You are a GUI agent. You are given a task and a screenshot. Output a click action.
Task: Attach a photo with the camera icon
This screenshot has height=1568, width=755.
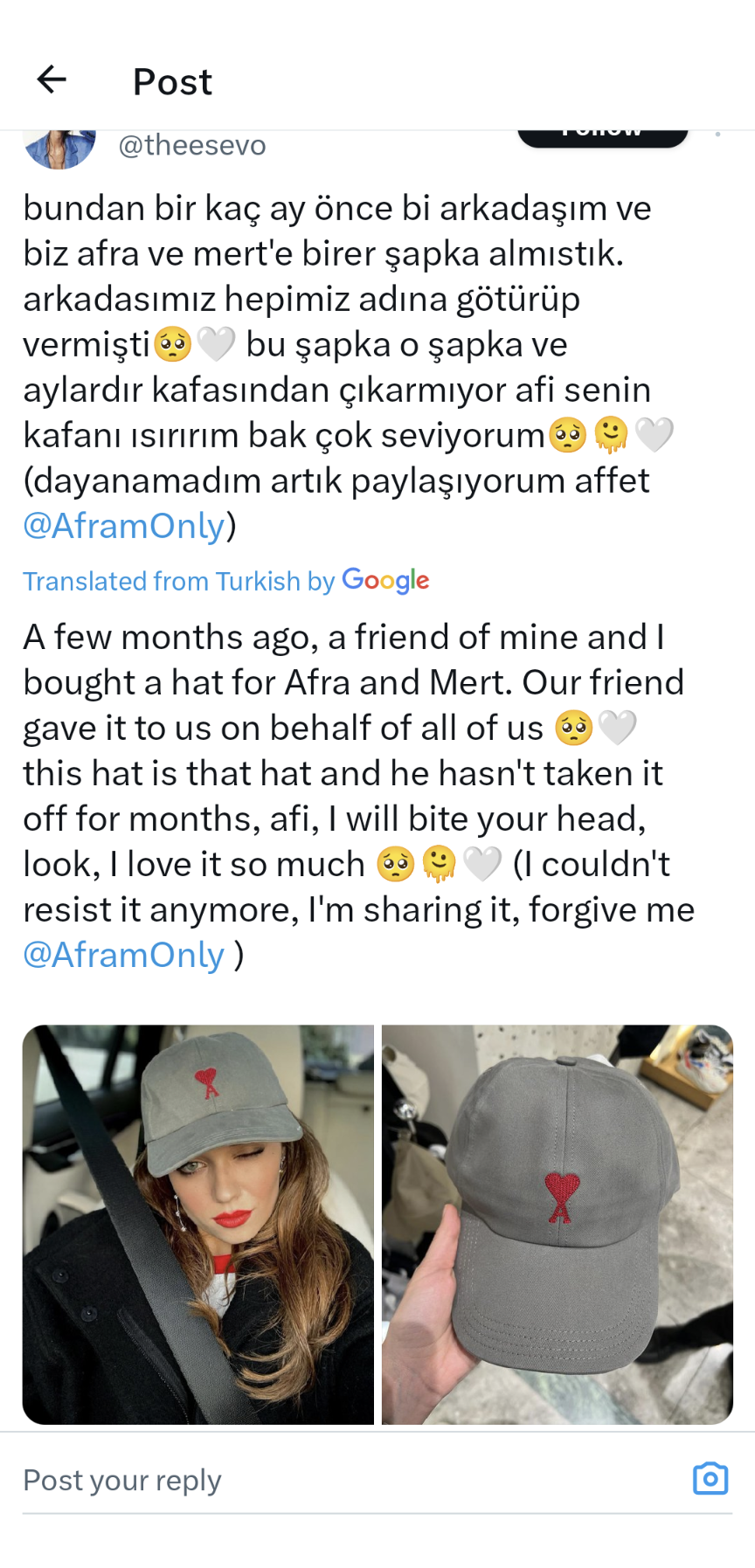[x=710, y=1478]
